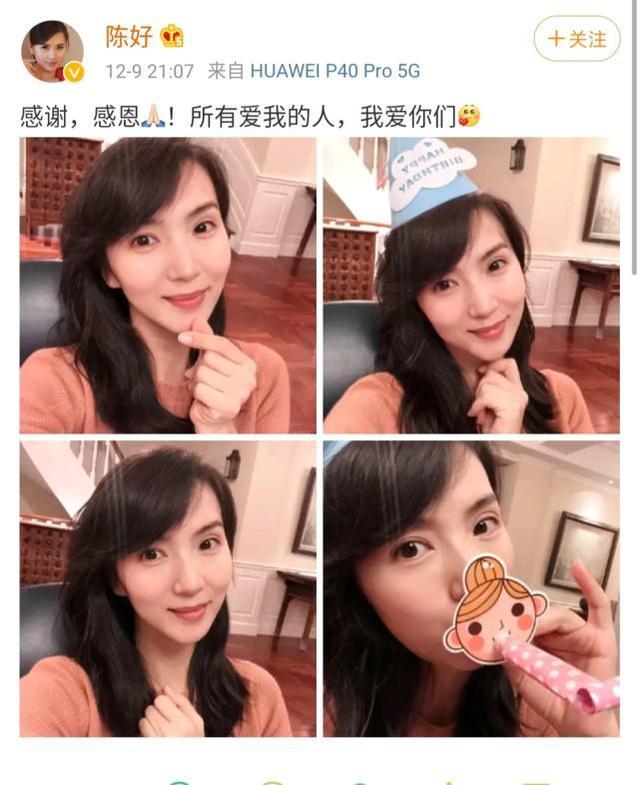
Task: Open the photo showing the white staircase behind
Action: [167, 589]
